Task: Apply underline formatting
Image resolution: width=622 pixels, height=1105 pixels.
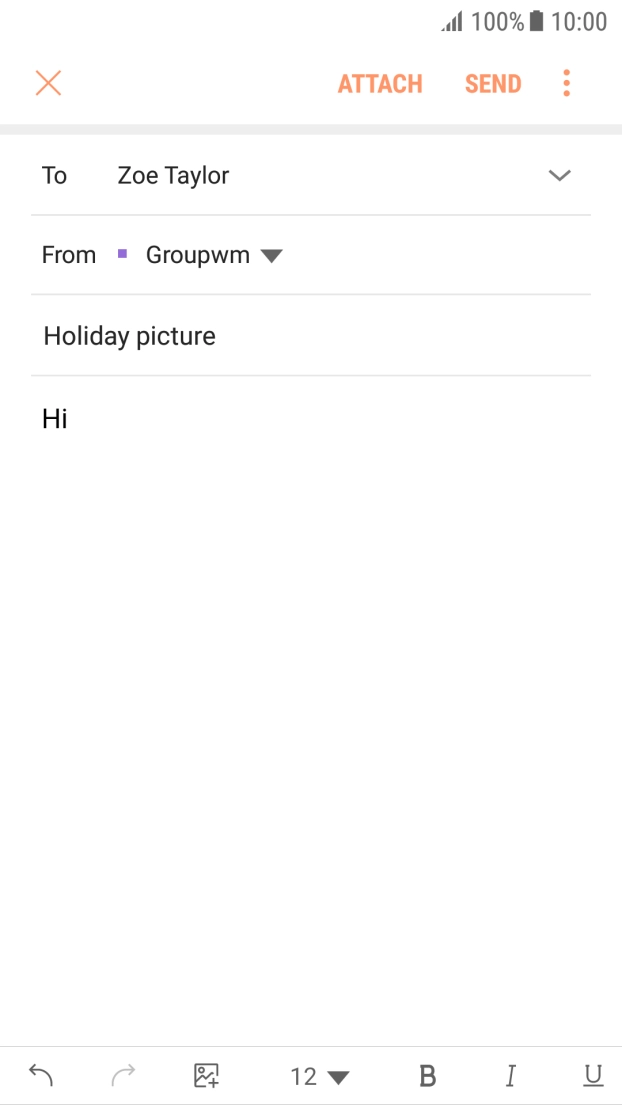Action: coord(594,1076)
